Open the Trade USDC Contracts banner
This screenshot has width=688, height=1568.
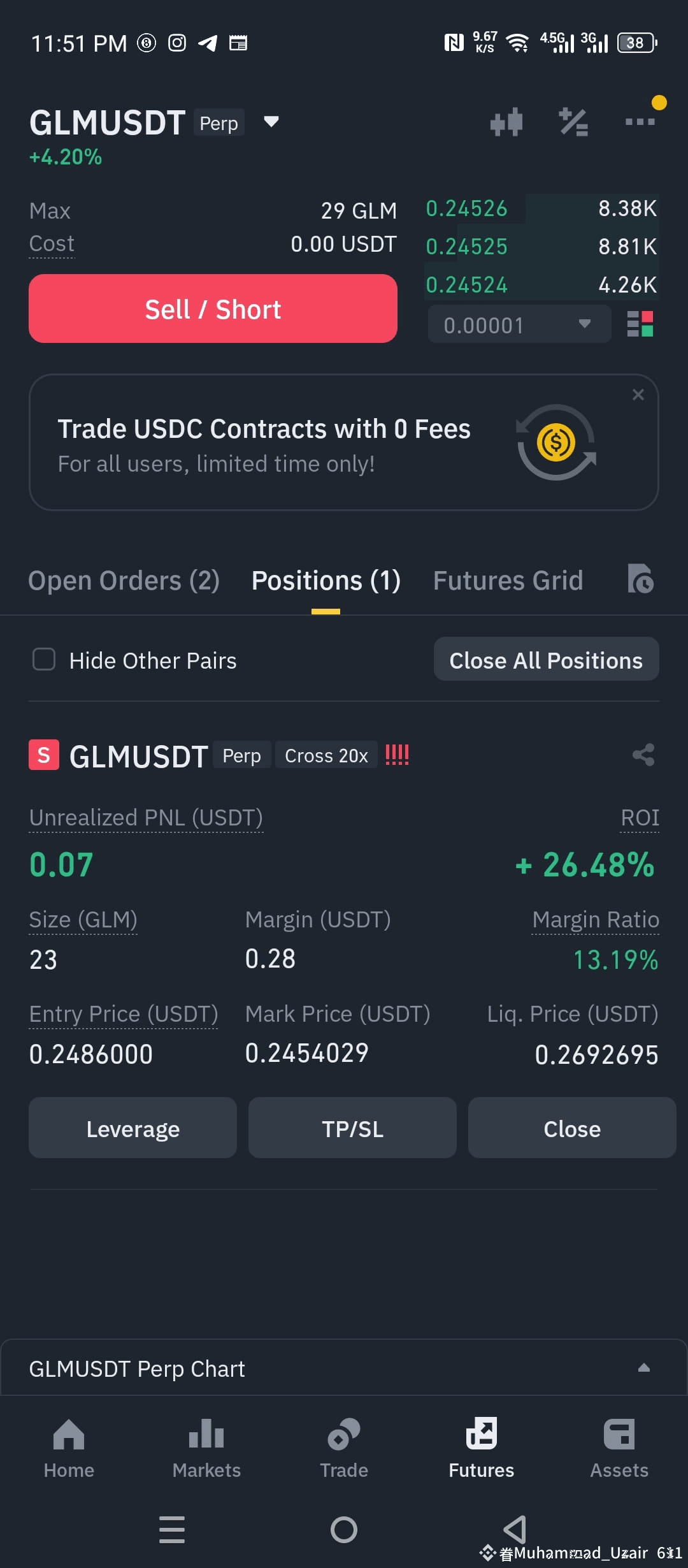click(x=344, y=442)
